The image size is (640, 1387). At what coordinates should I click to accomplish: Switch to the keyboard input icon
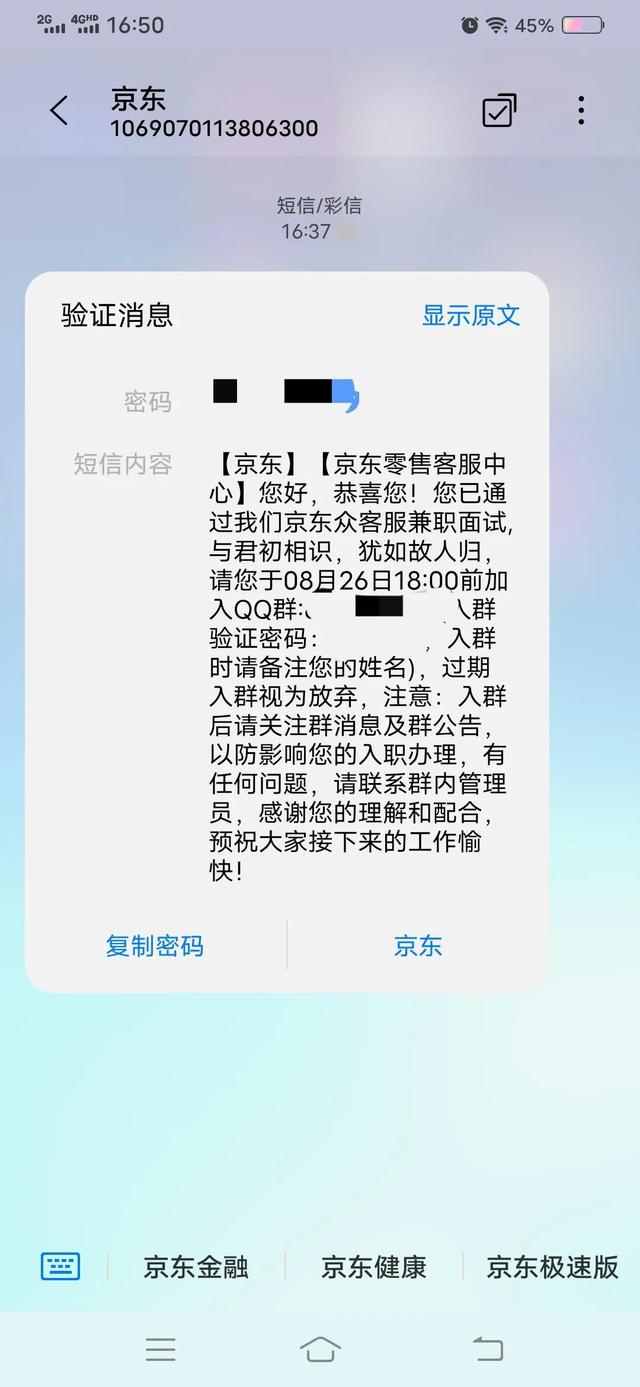[x=60, y=1266]
